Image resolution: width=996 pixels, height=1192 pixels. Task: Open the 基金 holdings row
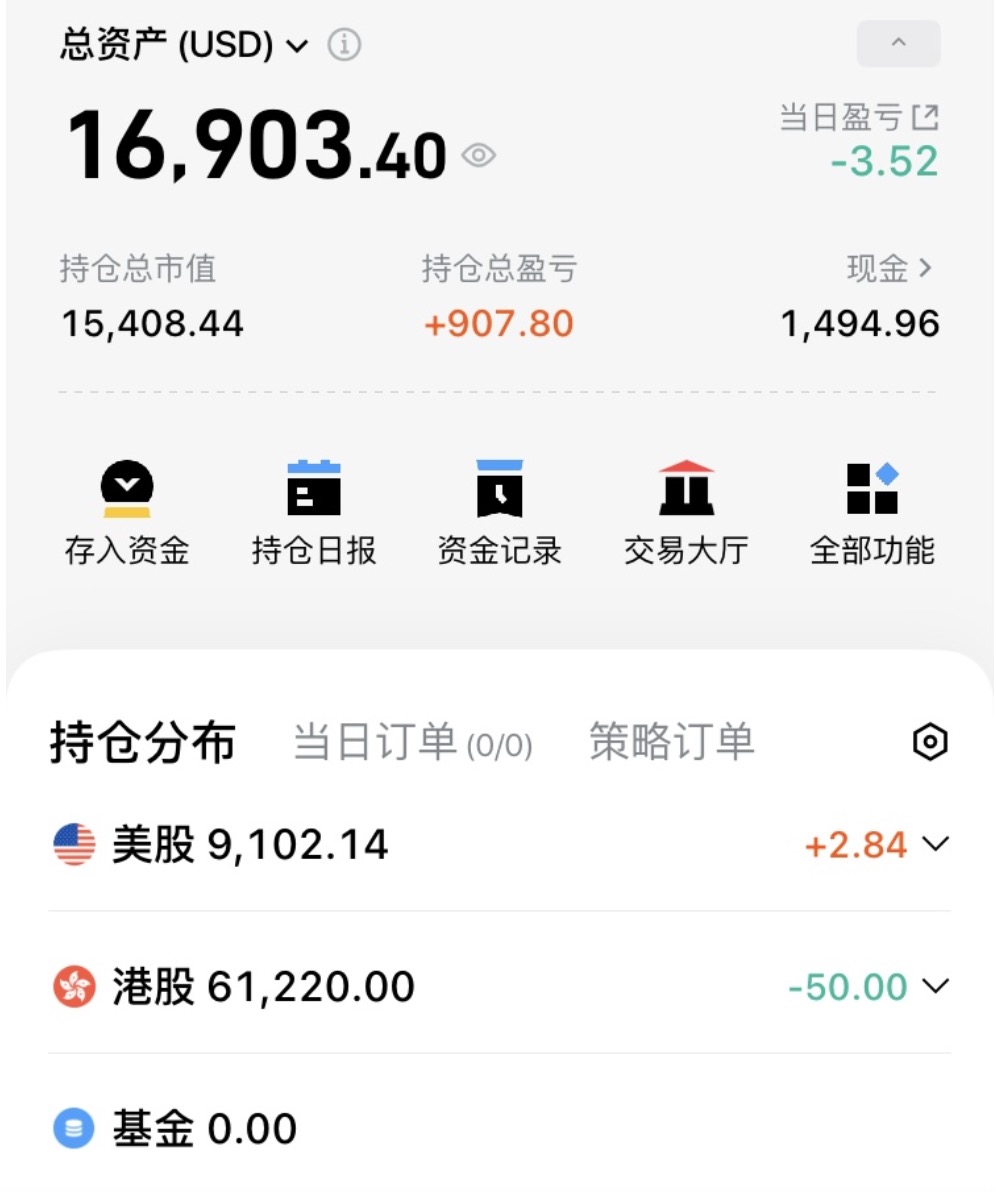point(175,1130)
